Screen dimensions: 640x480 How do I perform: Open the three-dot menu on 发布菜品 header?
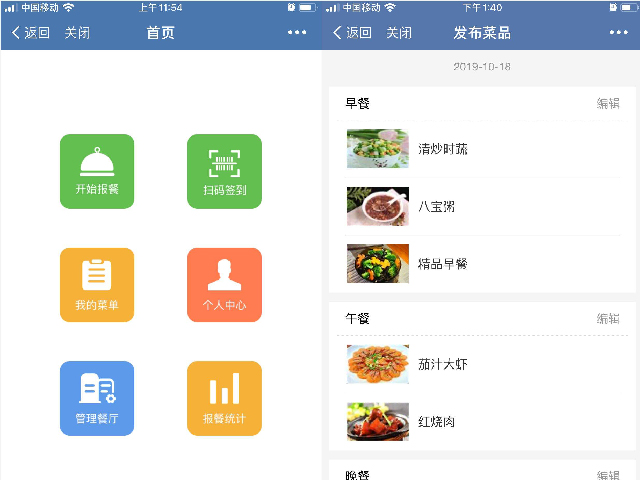tap(619, 32)
